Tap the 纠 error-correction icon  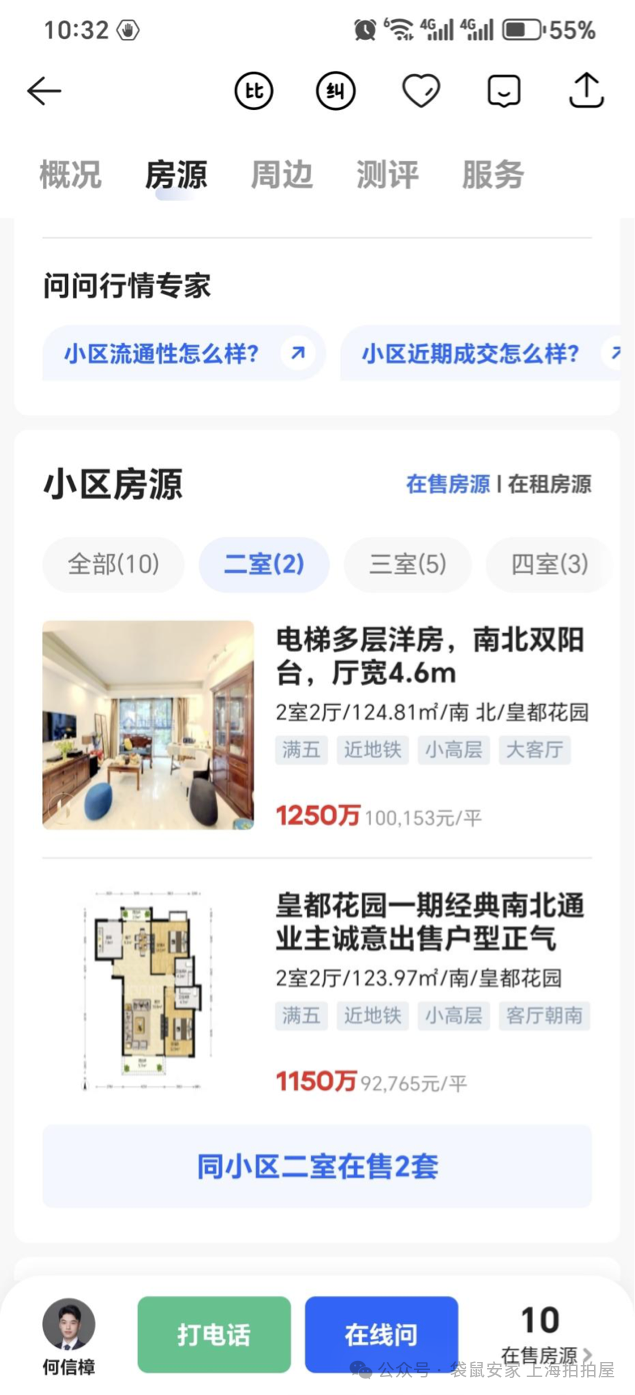[x=336, y=91]
